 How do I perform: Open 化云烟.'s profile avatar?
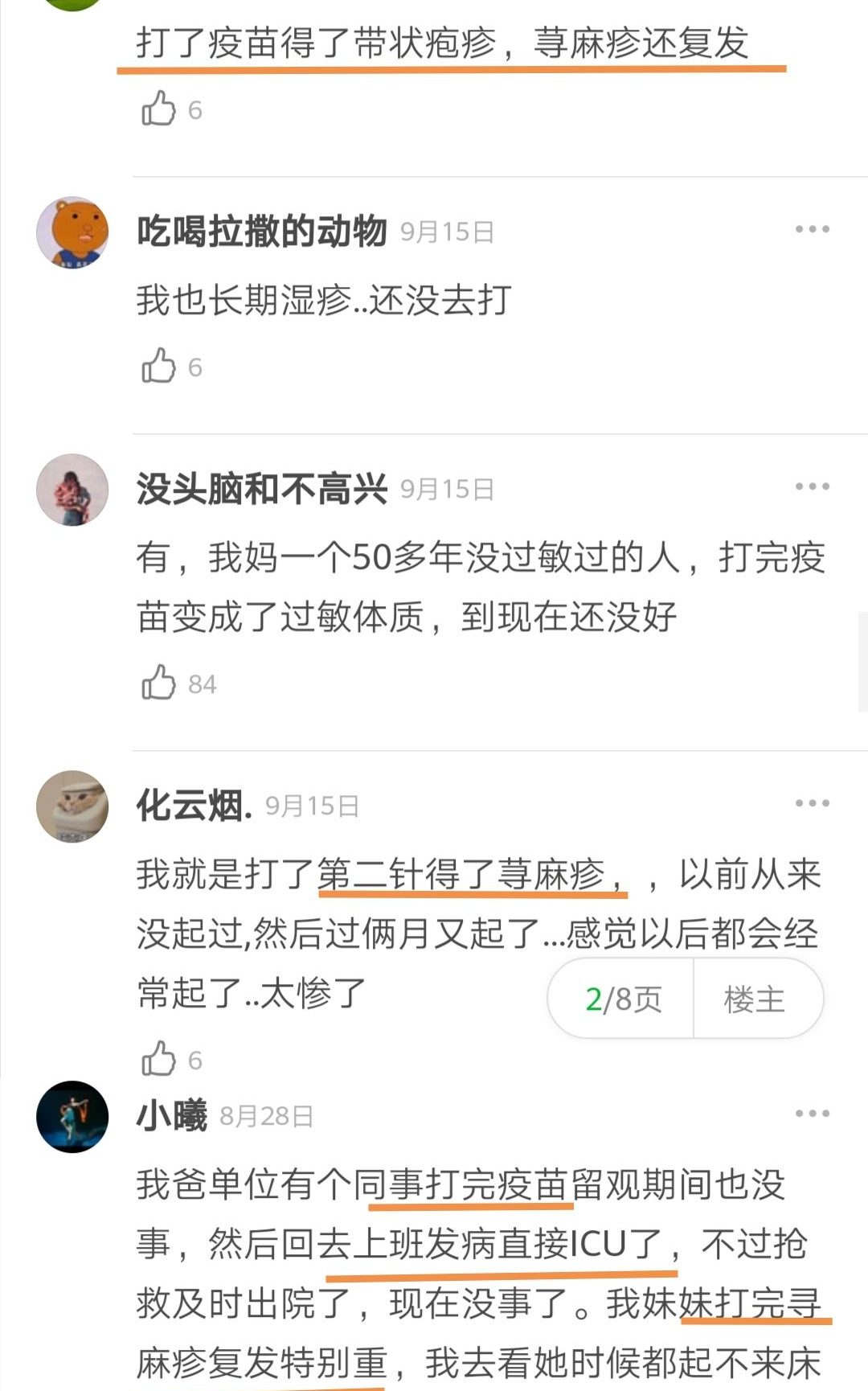point(72,806)
